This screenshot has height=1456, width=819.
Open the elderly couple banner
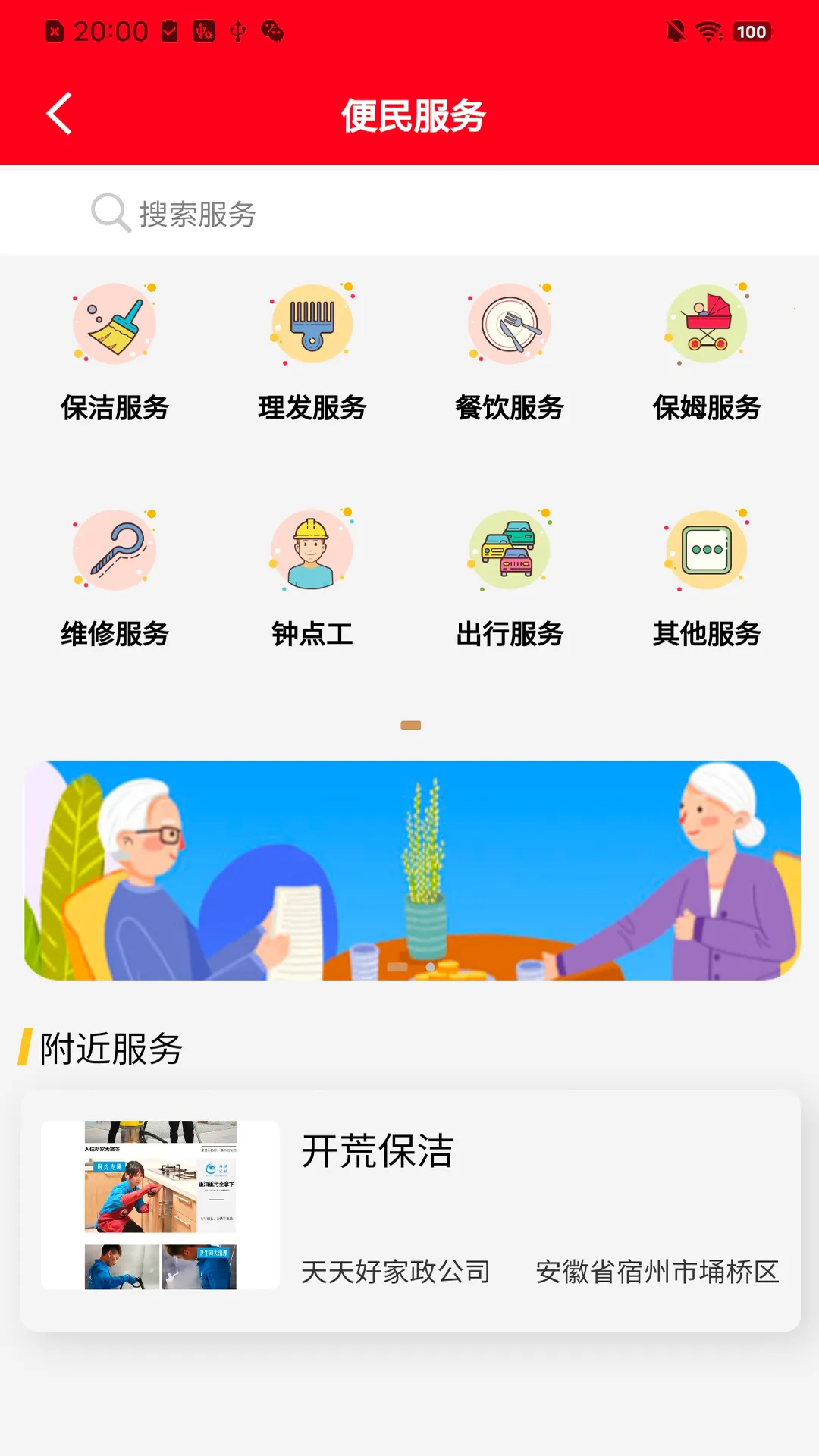[x=412, y=870]
